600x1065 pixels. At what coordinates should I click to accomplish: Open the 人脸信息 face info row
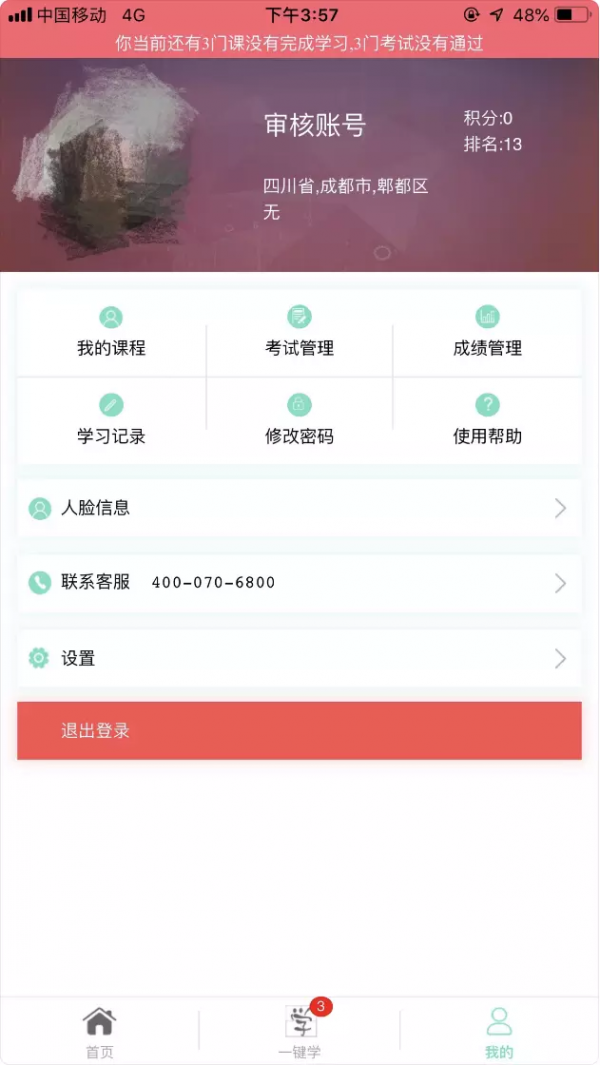pos(299,508)
